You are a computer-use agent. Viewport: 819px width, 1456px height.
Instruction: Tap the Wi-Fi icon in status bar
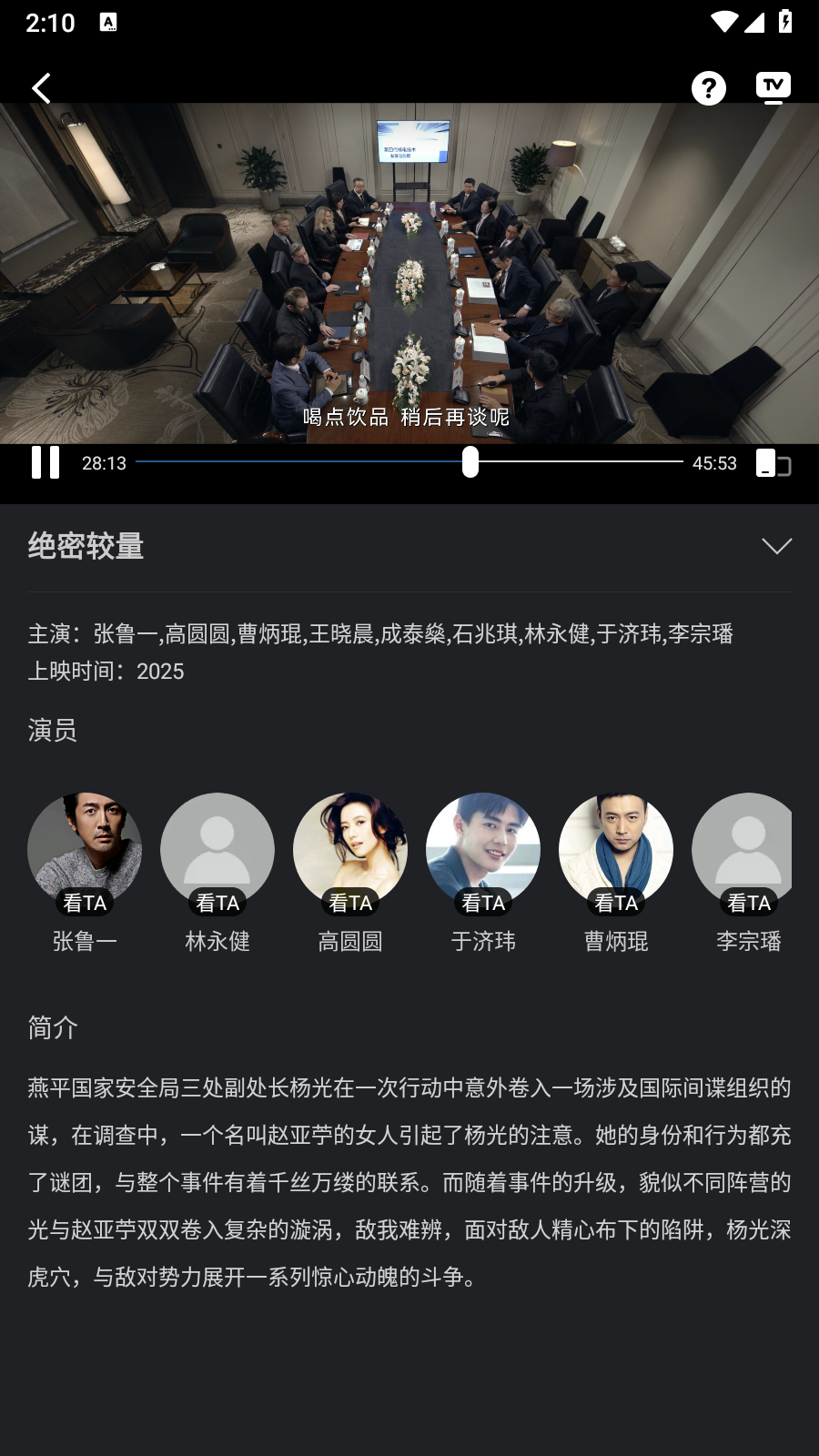[723, 23]
